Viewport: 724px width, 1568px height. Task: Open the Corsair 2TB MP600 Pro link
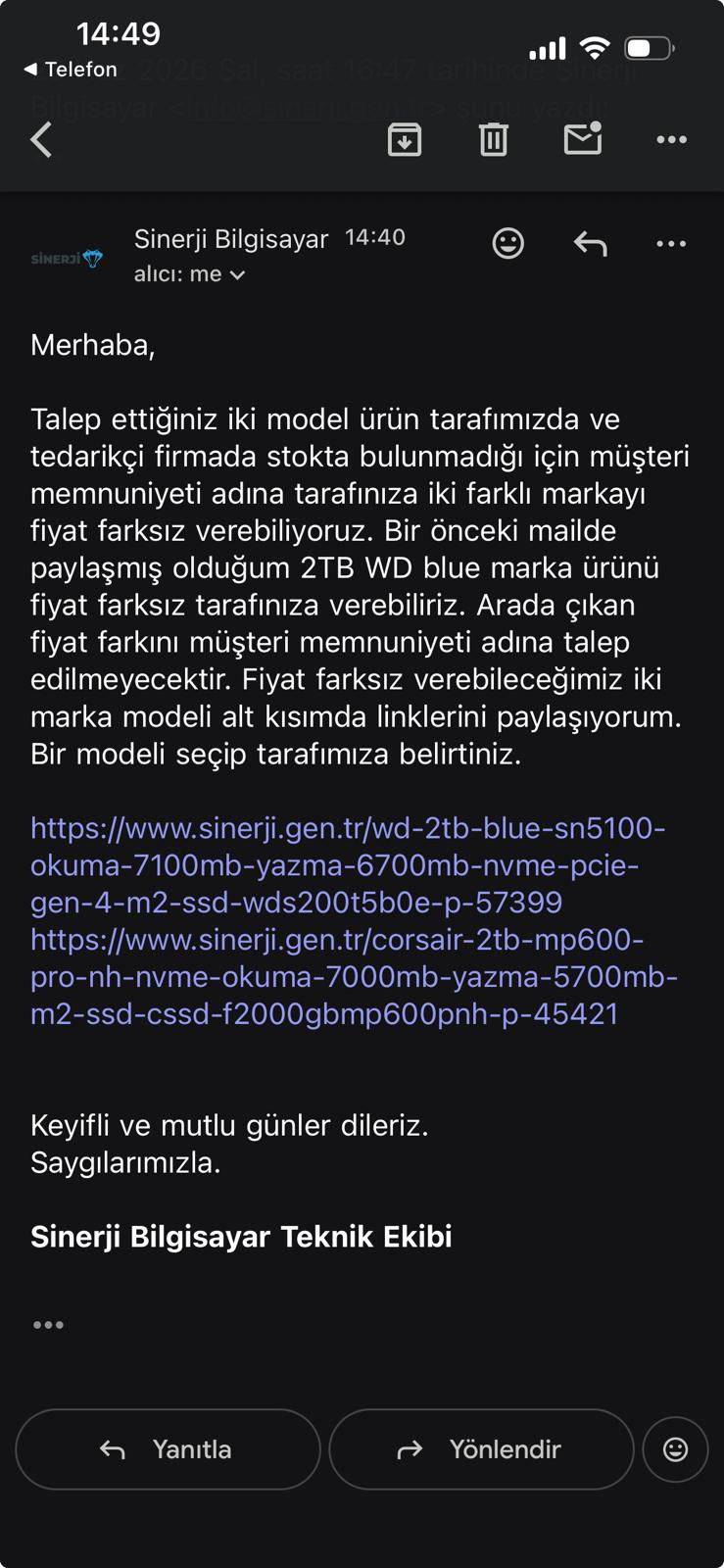point(354,976)
